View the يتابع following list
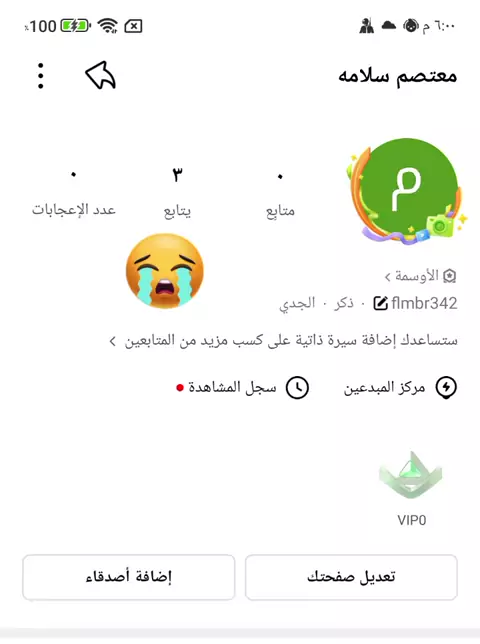Screen dimensions: 480x644 (x=177, y=192)
